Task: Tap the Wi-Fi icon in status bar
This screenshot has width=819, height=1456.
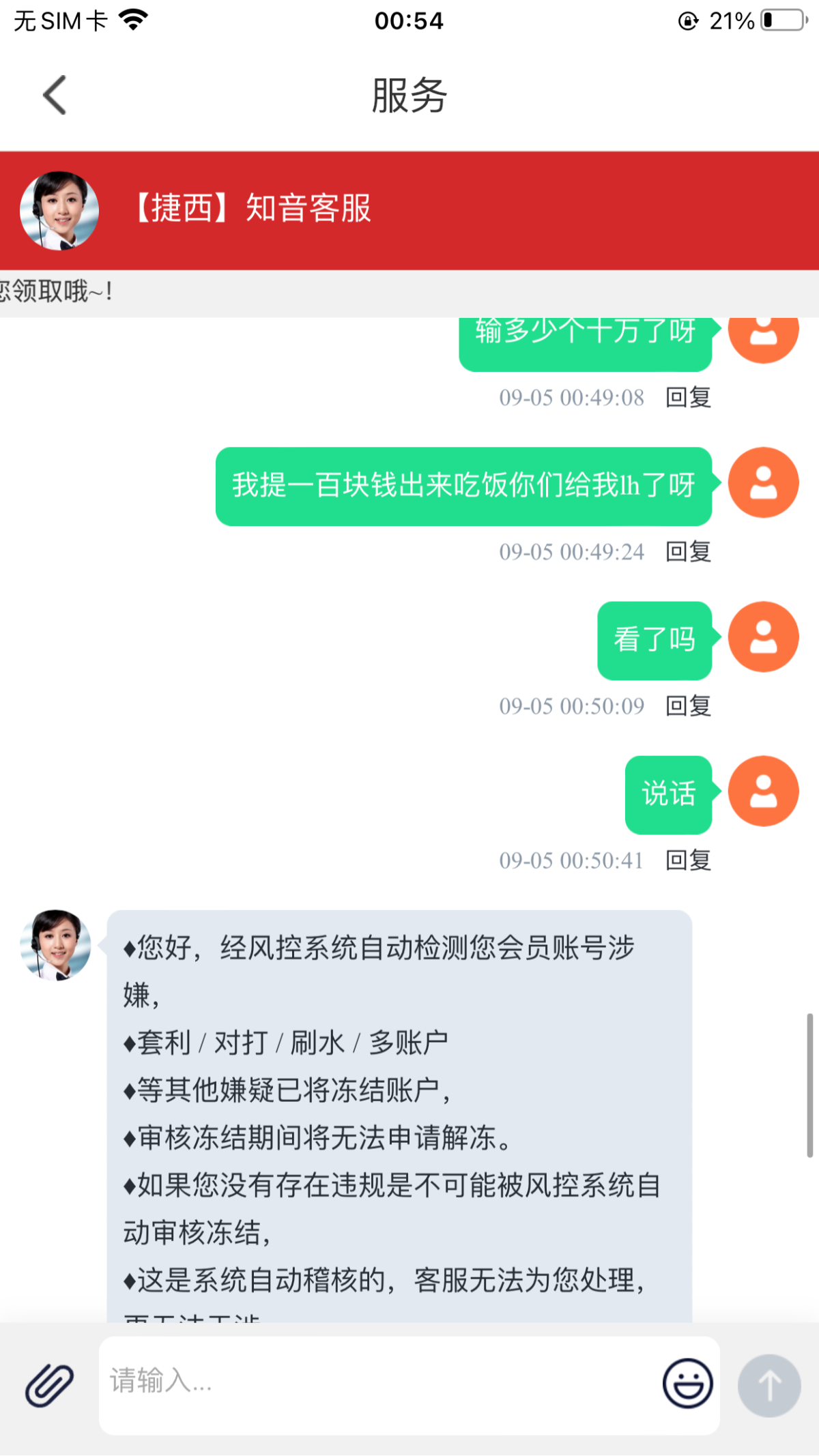Action: pos(132,19)
